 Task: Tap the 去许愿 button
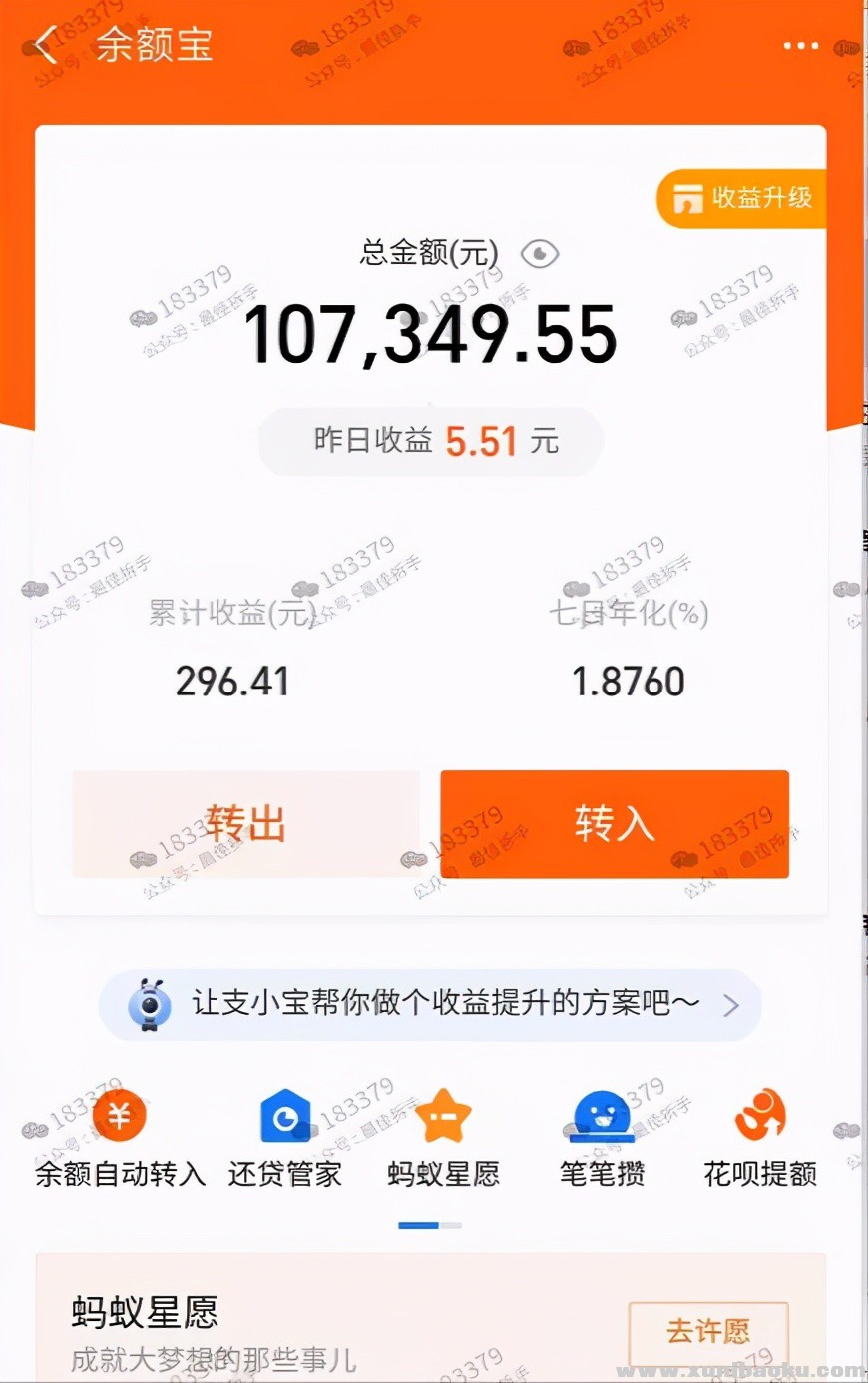pyautogui.click(x=707, y=1332)
